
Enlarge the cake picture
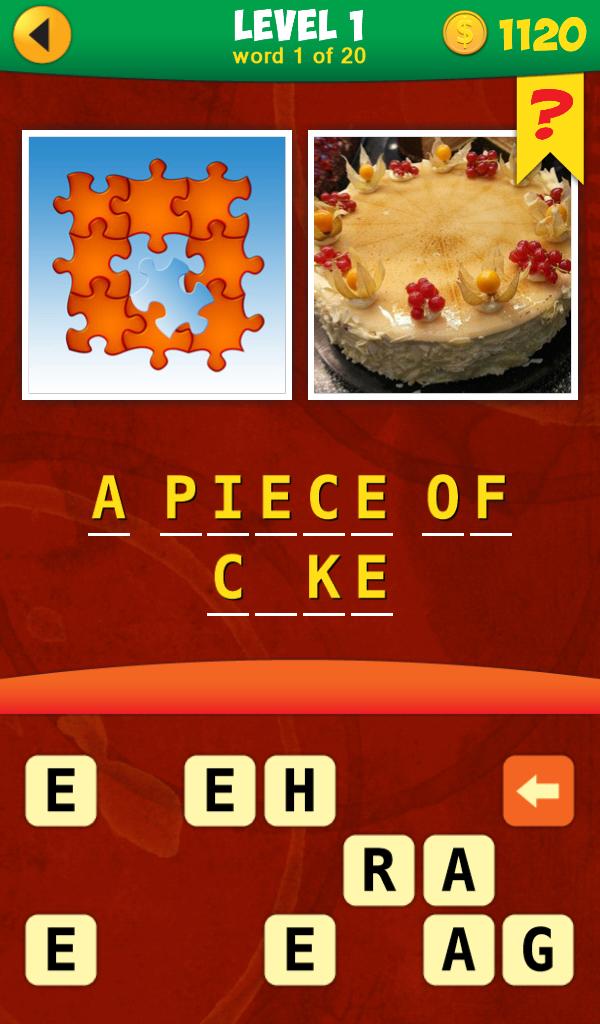[443, 265]
